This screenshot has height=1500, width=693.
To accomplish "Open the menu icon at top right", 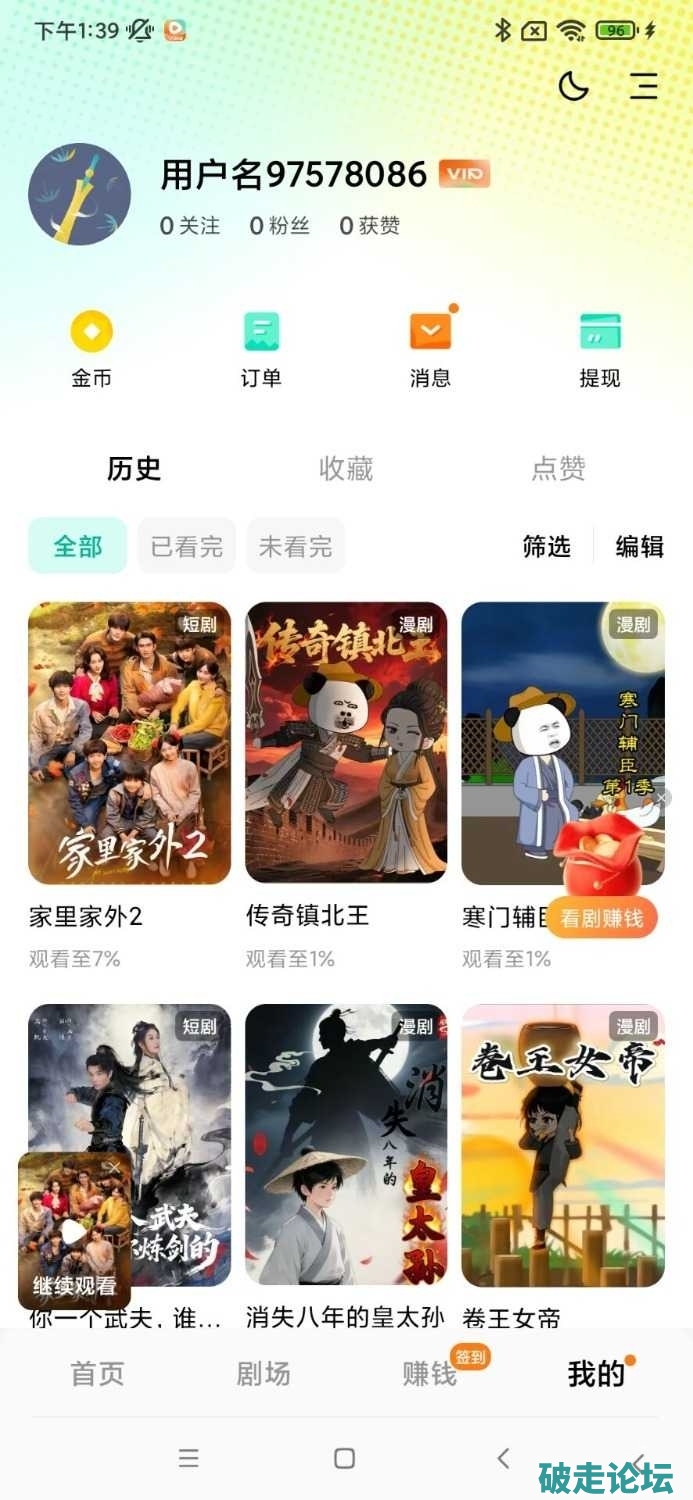I will [x=643, y=86].
